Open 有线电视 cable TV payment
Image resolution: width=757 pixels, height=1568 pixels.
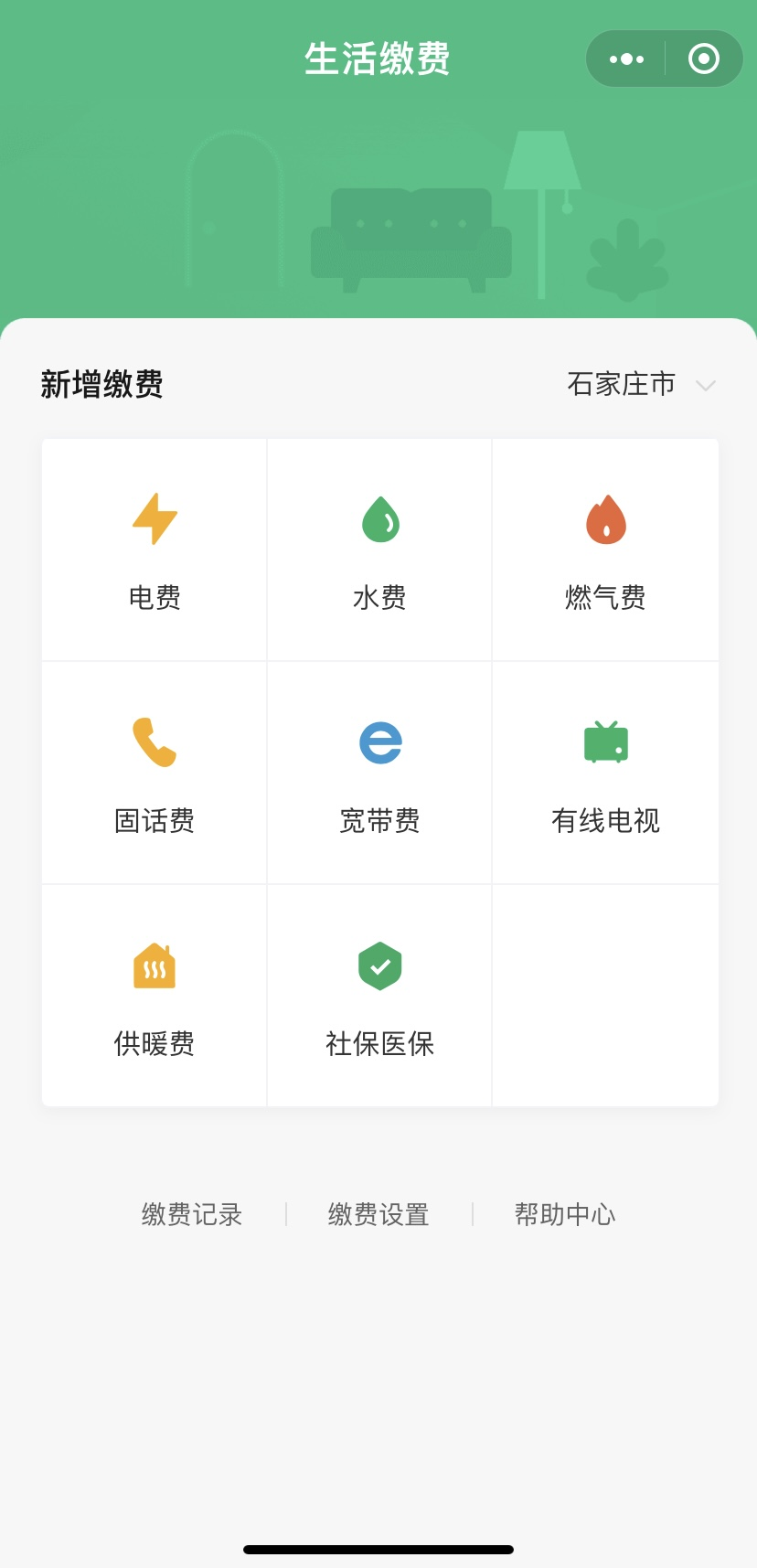point(605,773)
